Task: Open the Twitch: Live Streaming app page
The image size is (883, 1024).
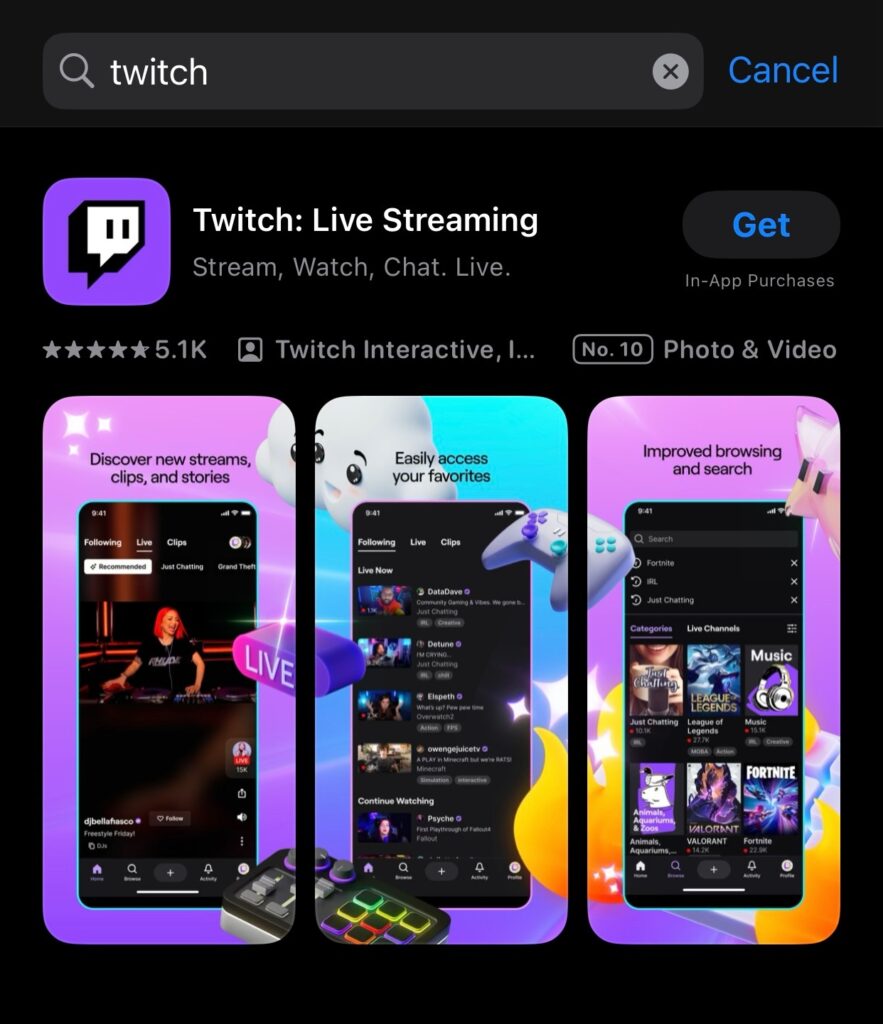Action: pos(365,221)
